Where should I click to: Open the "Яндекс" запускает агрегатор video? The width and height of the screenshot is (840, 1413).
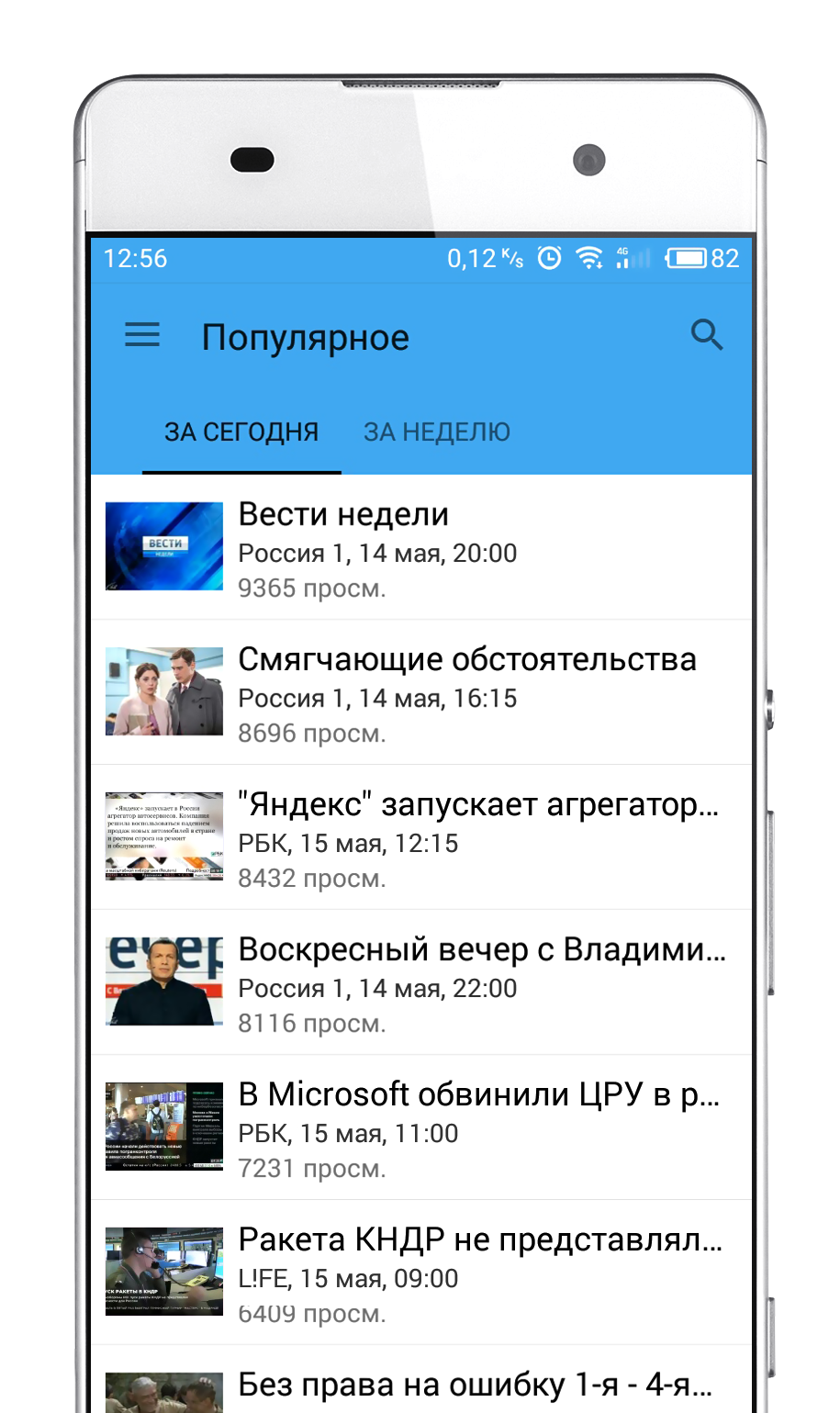pyautogui.click(x=420, y=837)
